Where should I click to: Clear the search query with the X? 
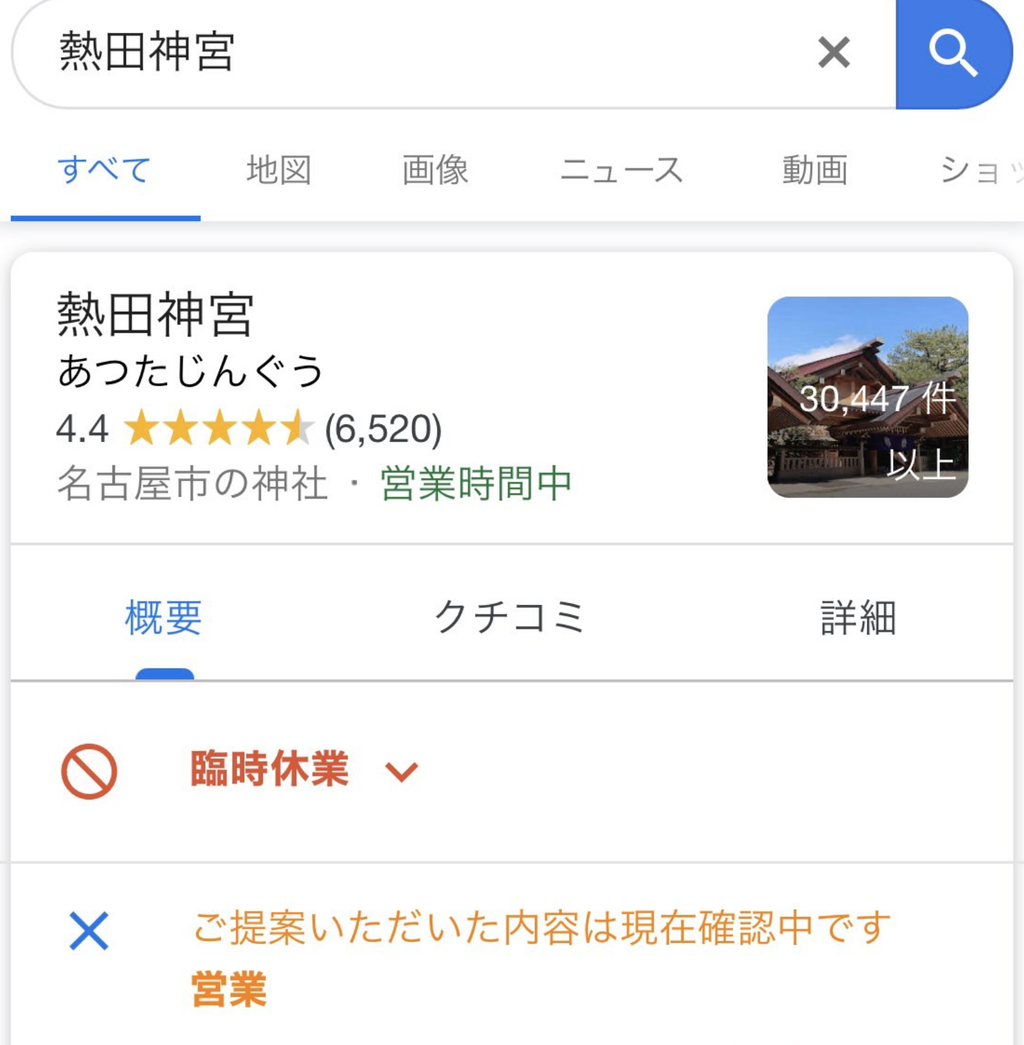pyautogui.click(x=833, y=52)
